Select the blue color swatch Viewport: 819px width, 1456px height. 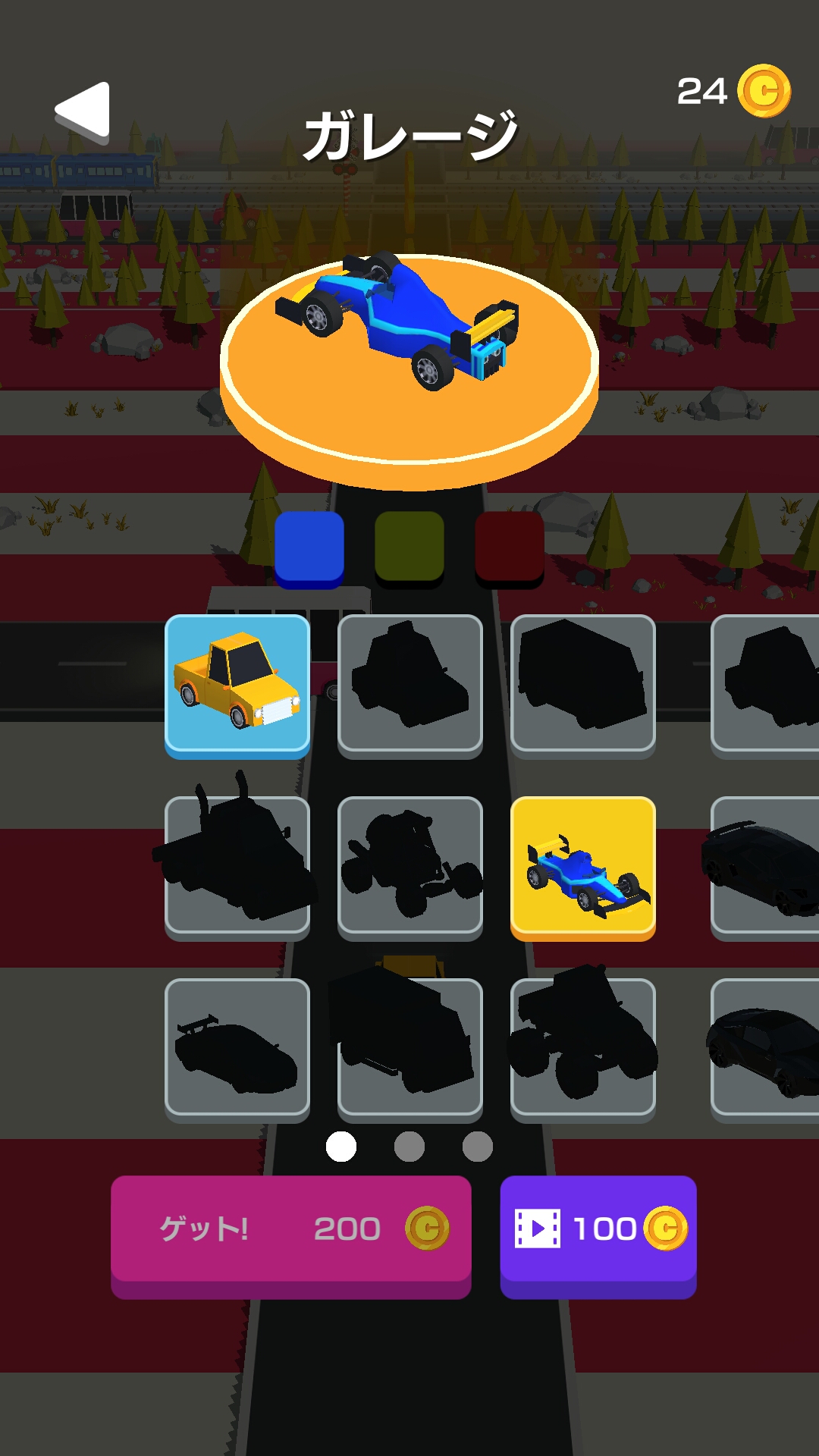tap(309, 549)
